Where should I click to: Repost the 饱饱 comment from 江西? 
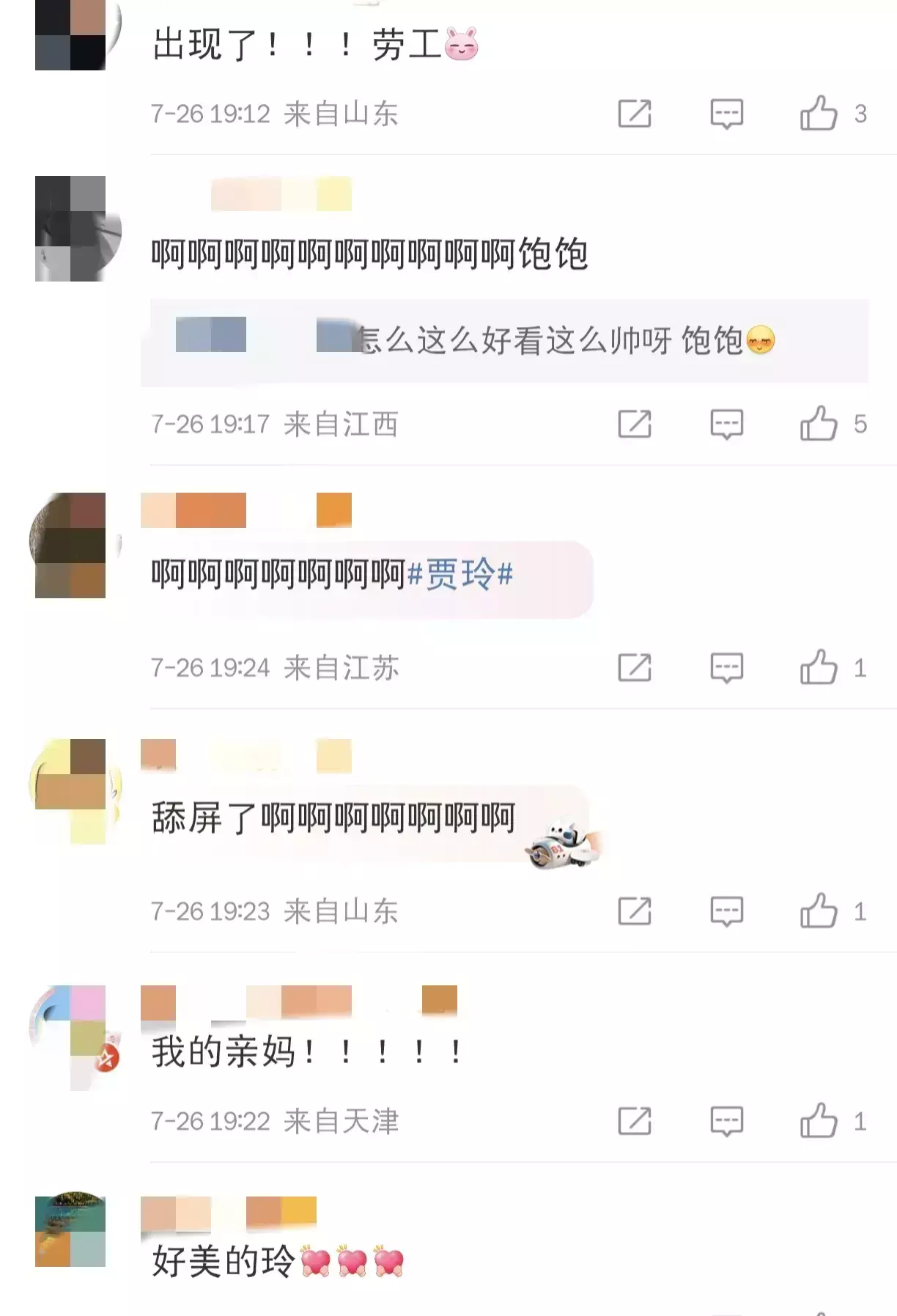(635, 424)
